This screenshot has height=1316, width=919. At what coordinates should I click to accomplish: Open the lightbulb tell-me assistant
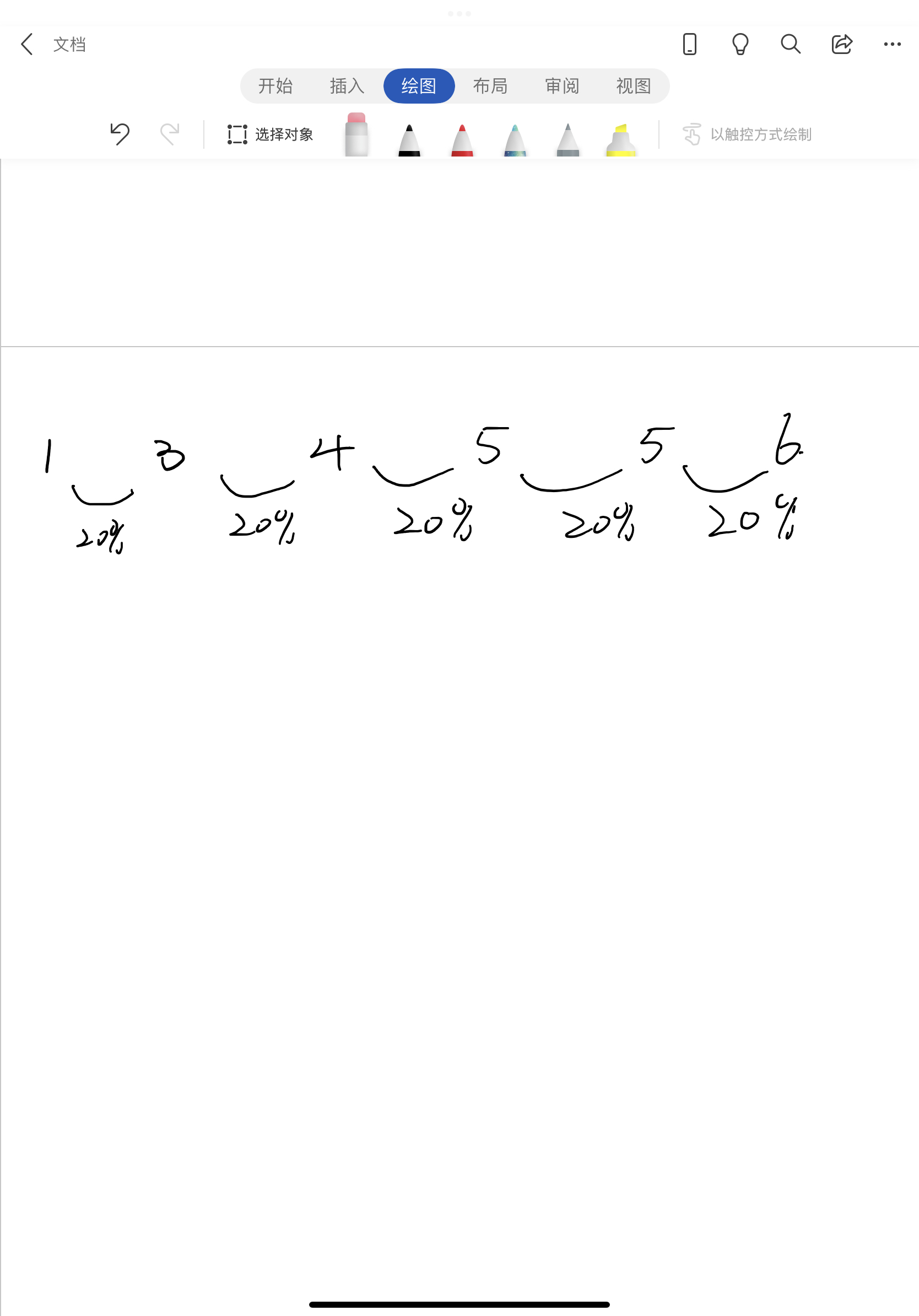coord(740,44)
